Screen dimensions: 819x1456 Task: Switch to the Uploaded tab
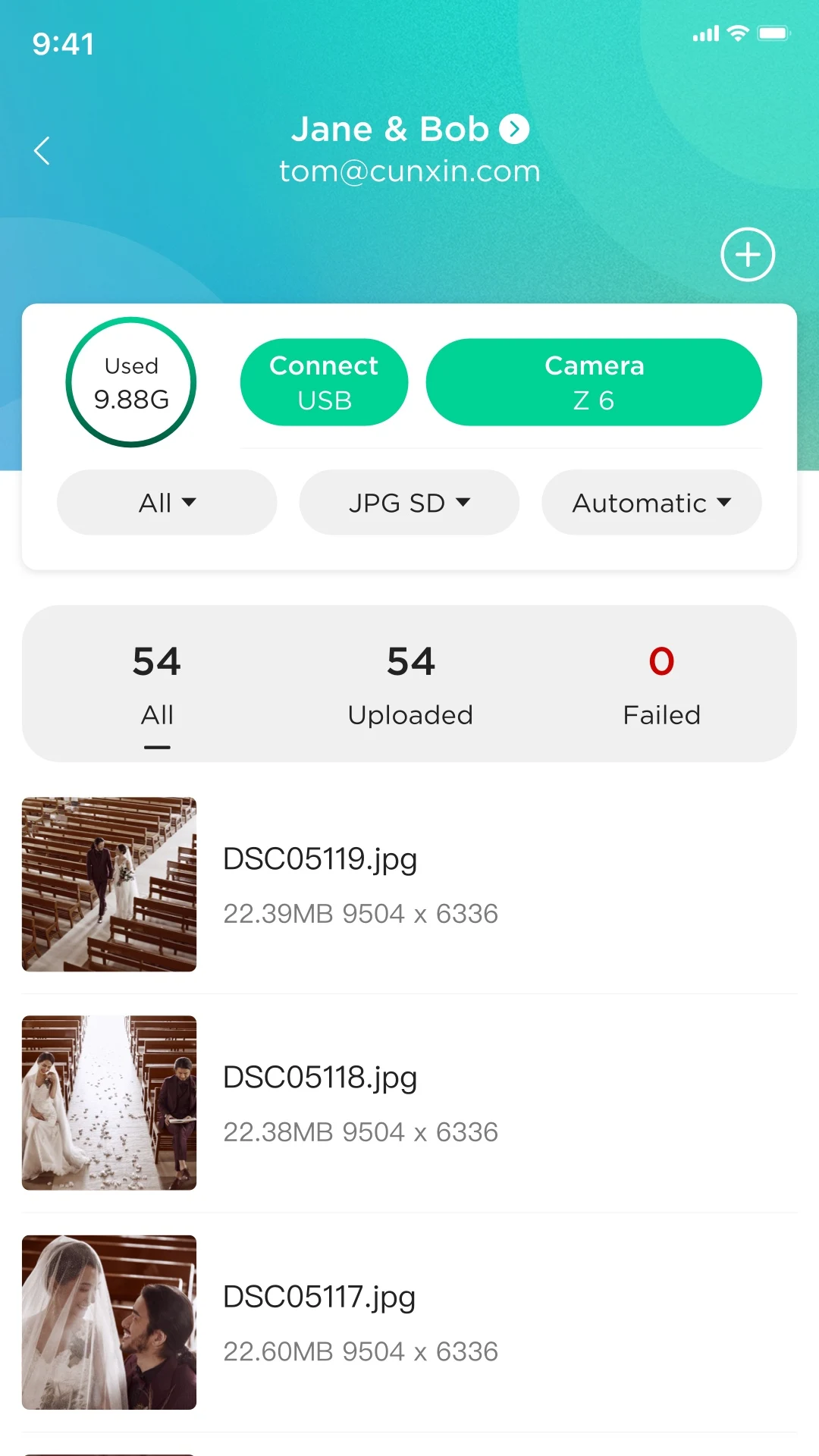tap(410, 686)
